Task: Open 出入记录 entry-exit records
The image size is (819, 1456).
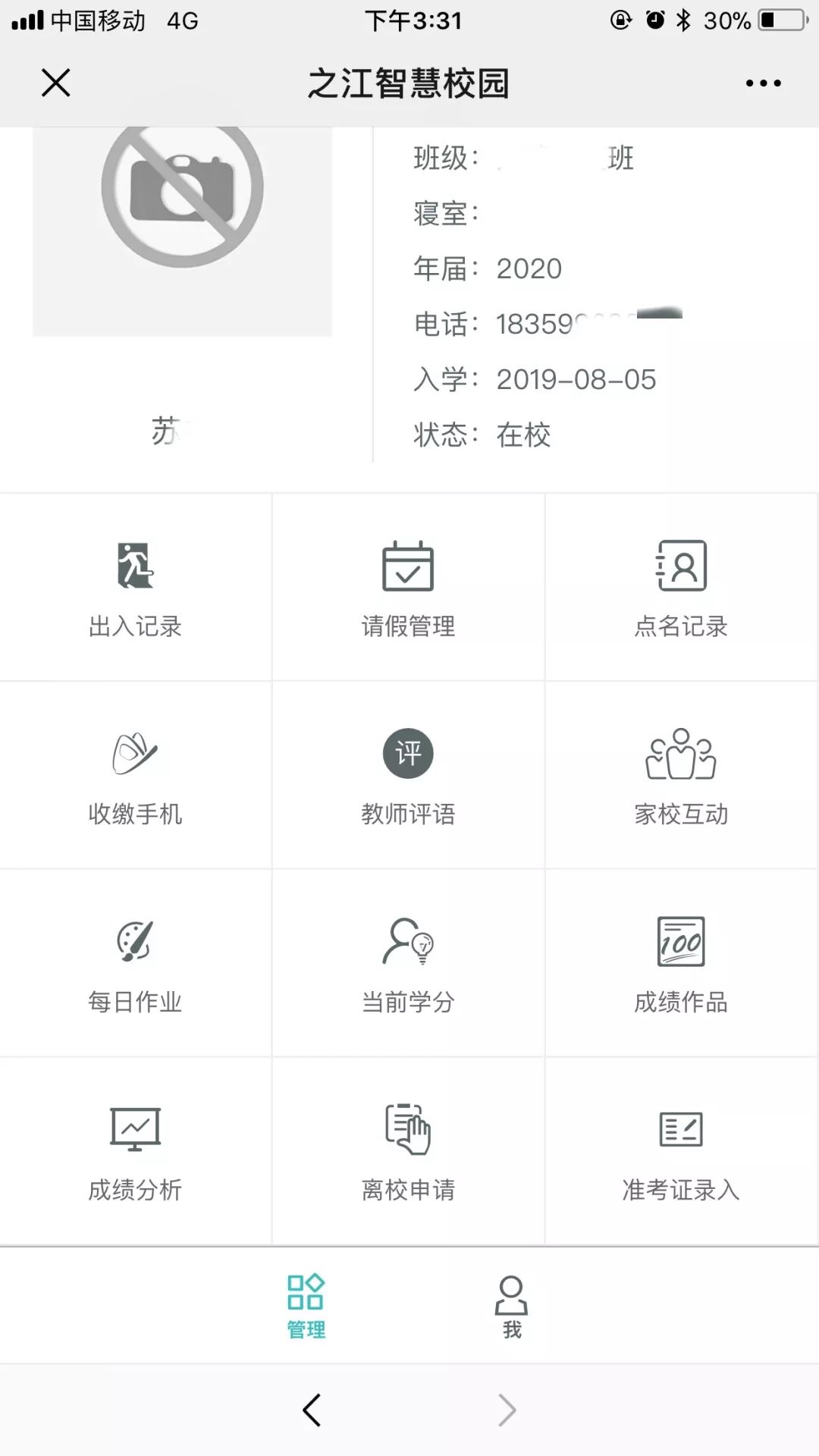Action: click(136, 587)
